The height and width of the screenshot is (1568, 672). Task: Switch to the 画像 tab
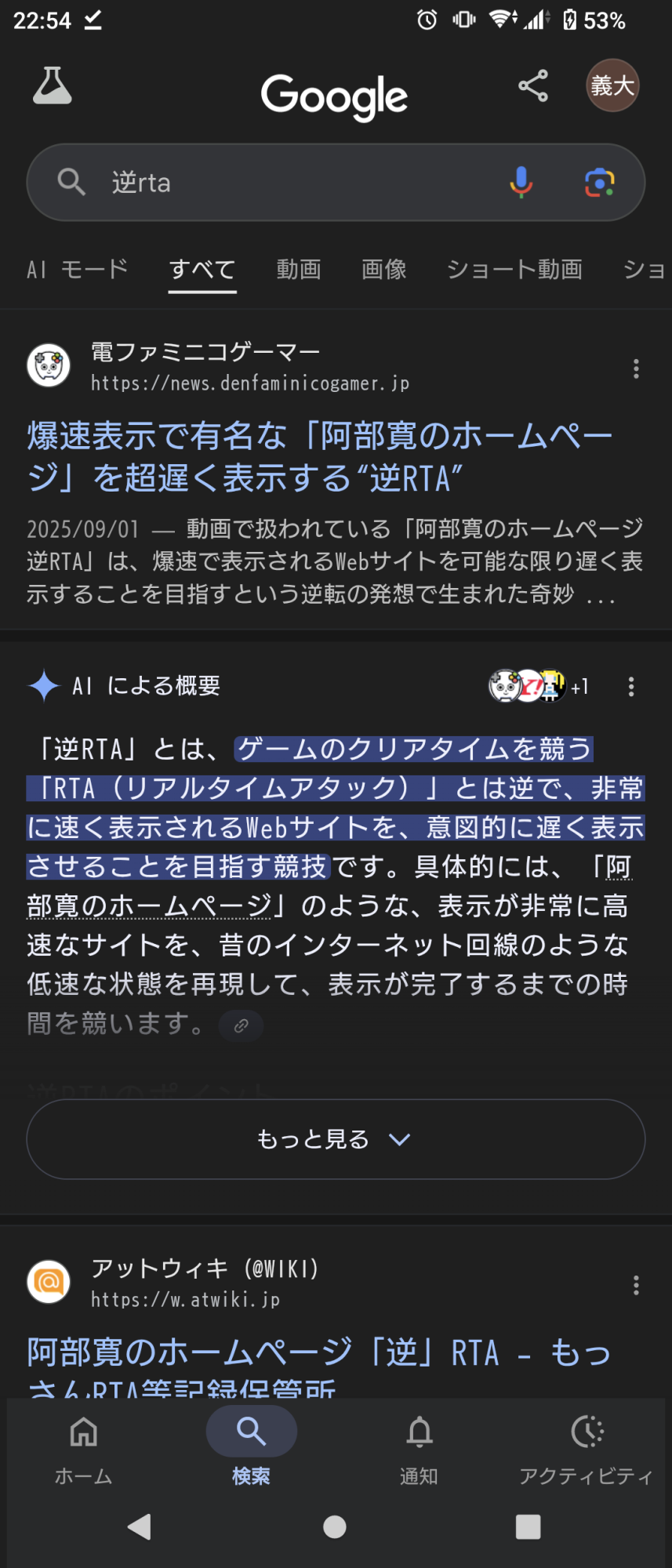pyautogui.click(x=383, y=270)
